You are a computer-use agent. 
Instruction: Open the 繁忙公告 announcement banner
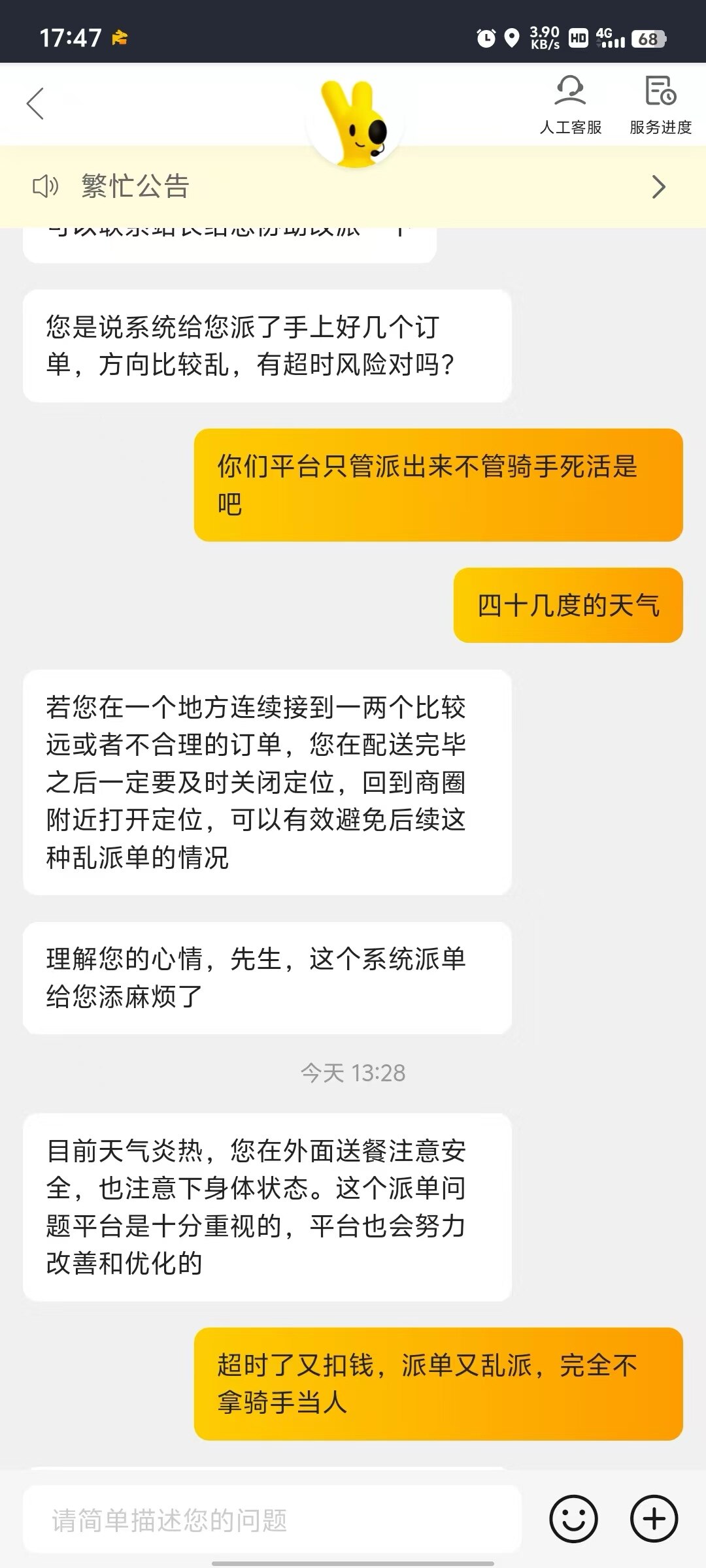353,187
